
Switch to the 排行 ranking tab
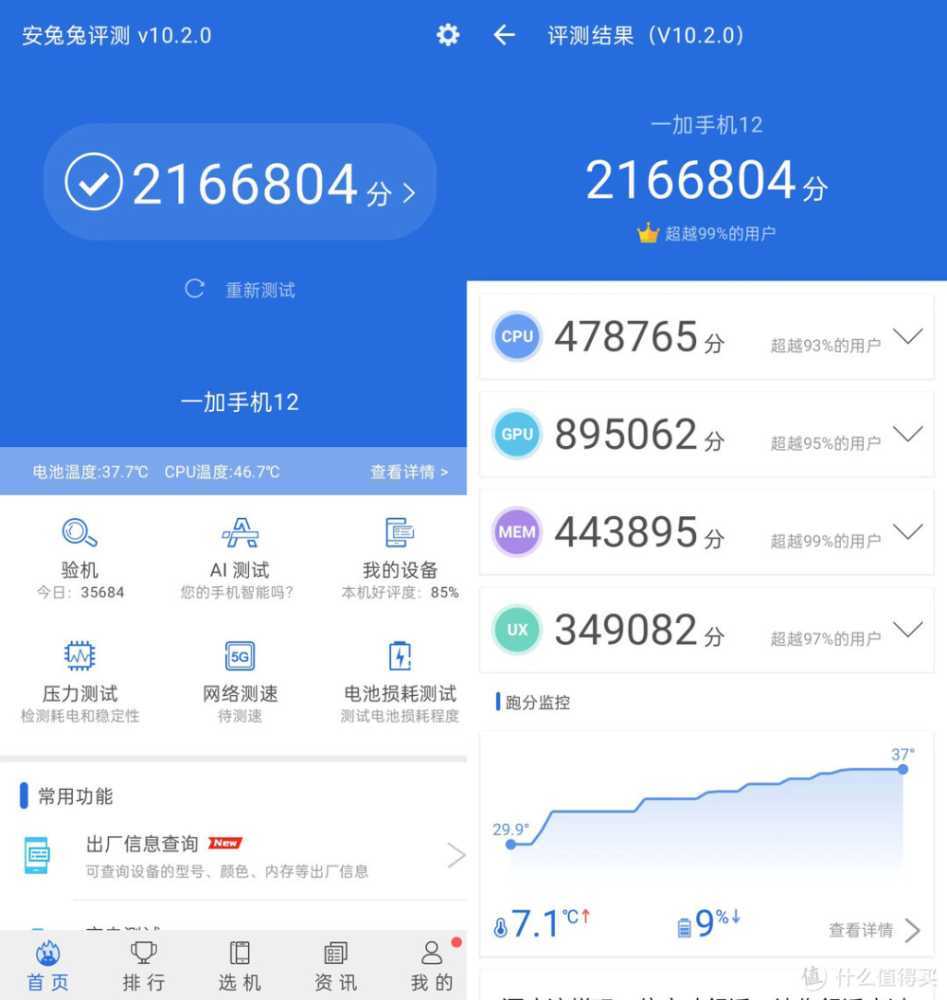coord(143,963)
